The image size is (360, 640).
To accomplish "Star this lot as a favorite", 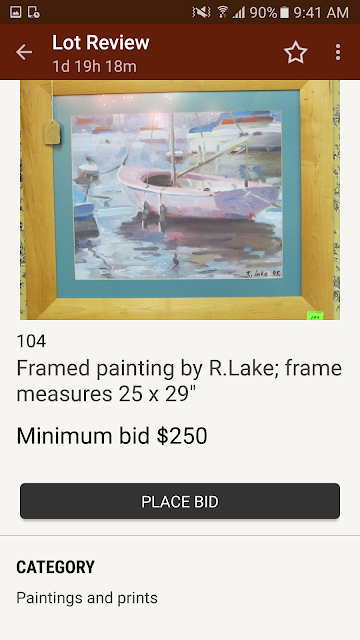I will point(296,52).
